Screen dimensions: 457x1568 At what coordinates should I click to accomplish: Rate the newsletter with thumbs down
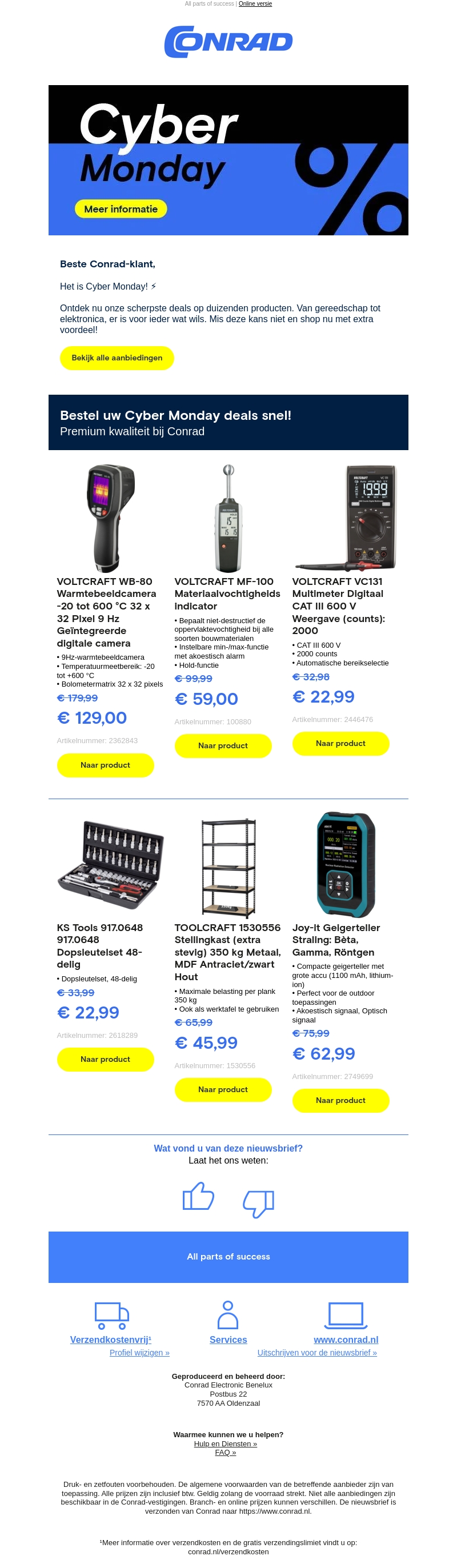[259, 1203]
